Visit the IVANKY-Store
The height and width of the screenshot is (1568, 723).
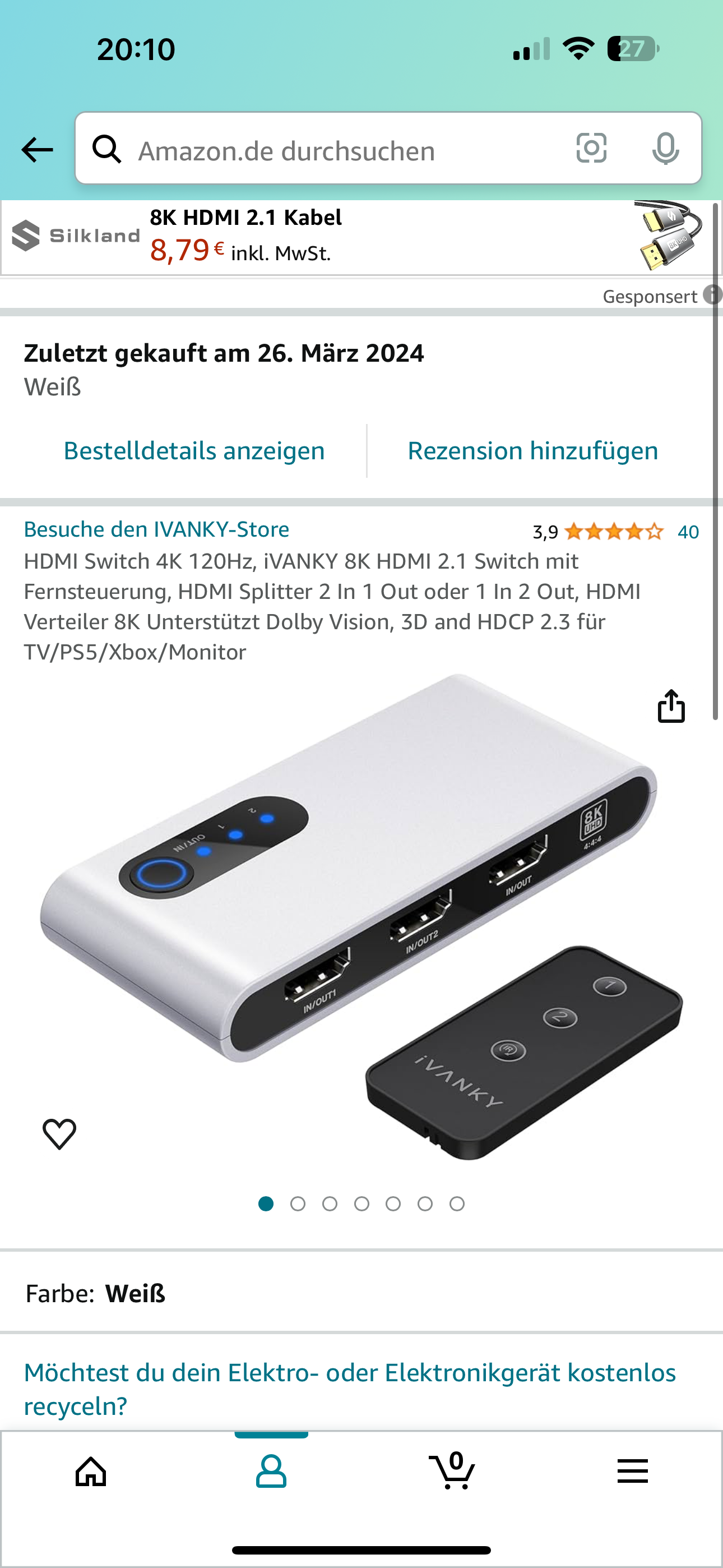[x=156, y=529]
